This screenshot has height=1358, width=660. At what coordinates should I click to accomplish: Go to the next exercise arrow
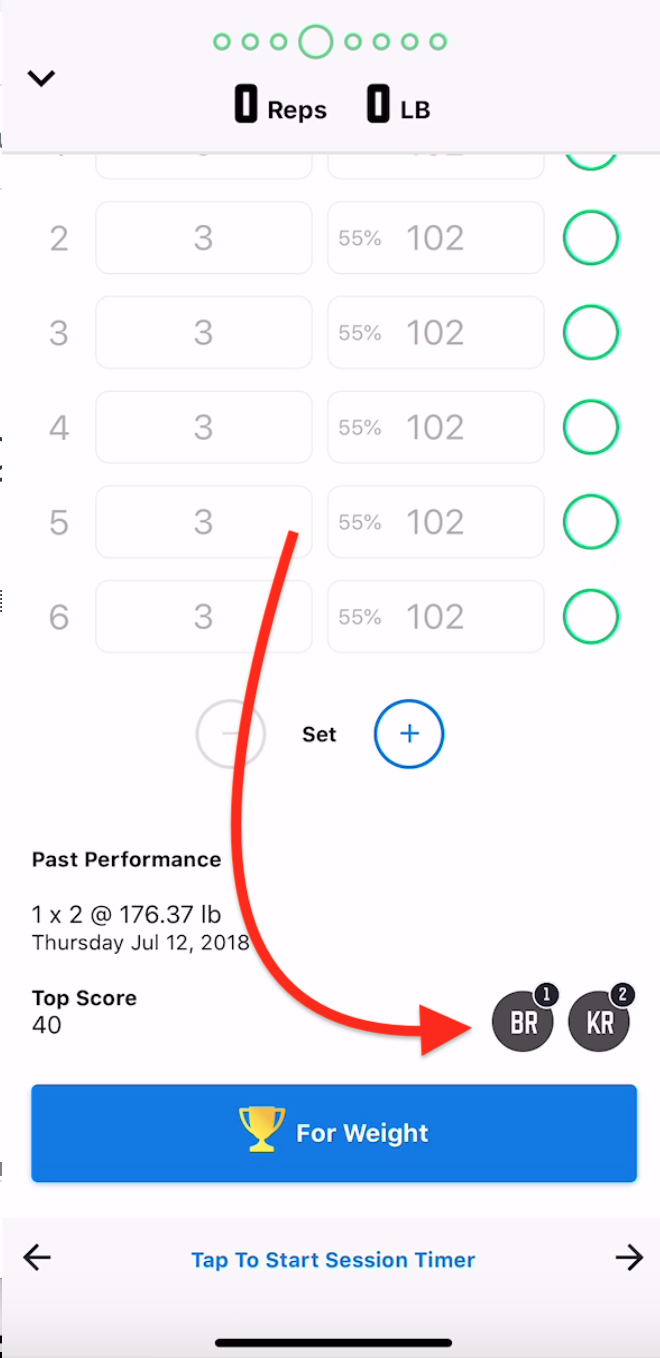point(629,1258)
